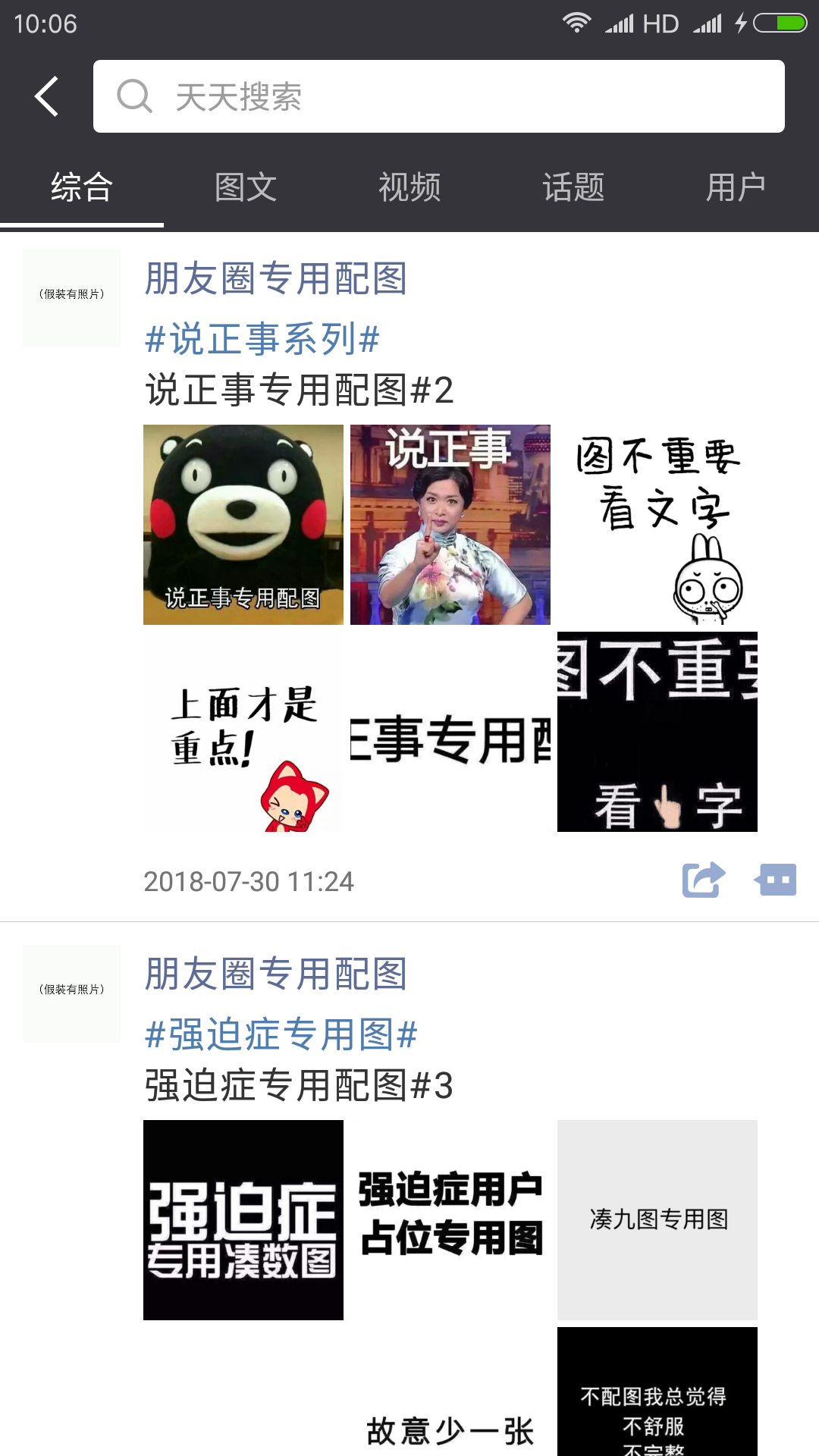Image resolution: width=819 pixels, height=1456 pixels.
Task: Switch to the 图文 tab
Action: coord(246,187)
